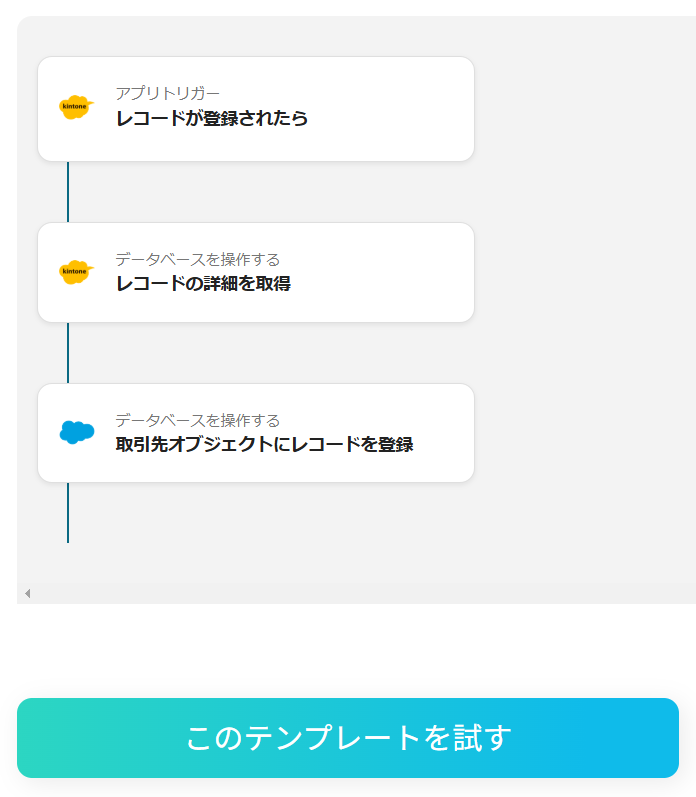The image size is (696, 797).
Task: Tap the このテンプレートを試す button
Action: click(348, 738)
